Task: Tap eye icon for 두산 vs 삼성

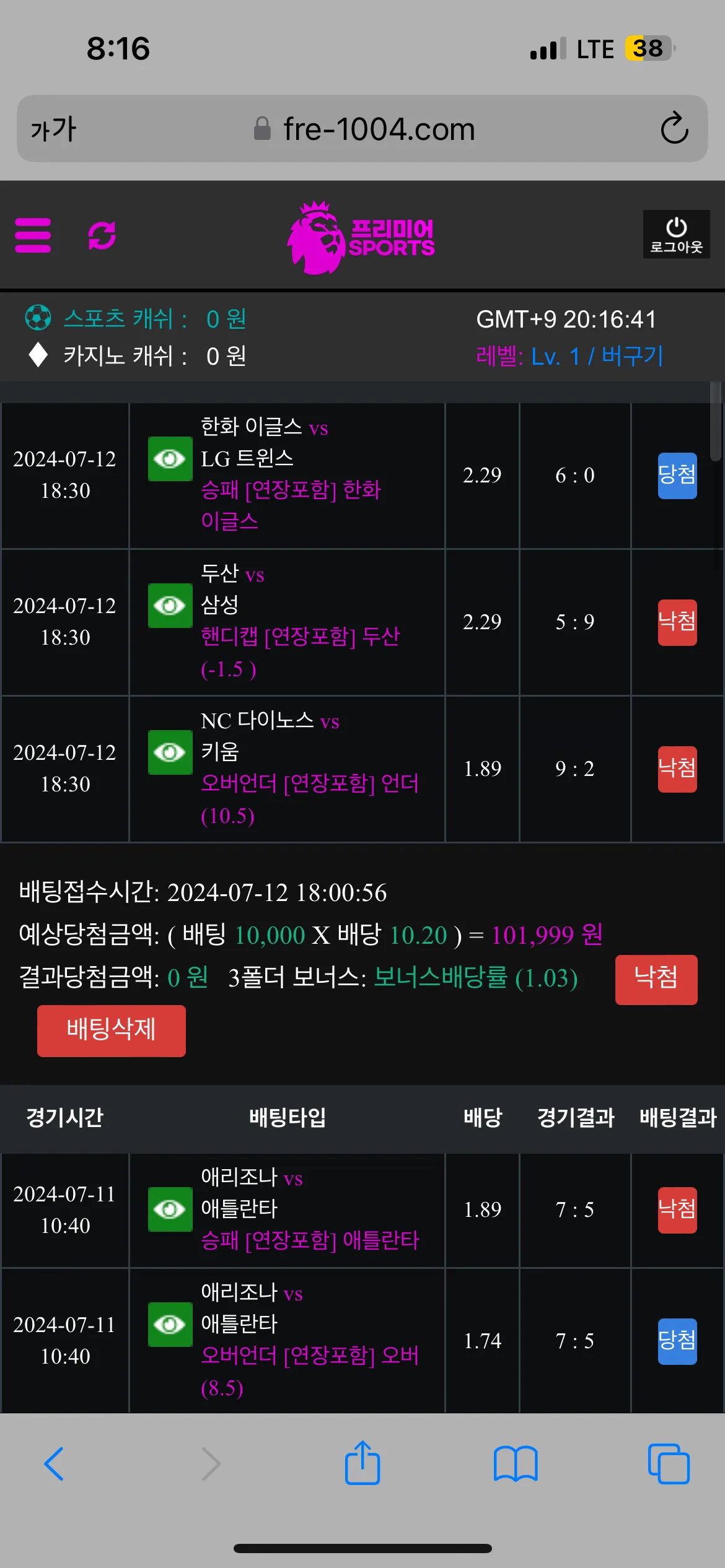Action: tap(170, 606)
